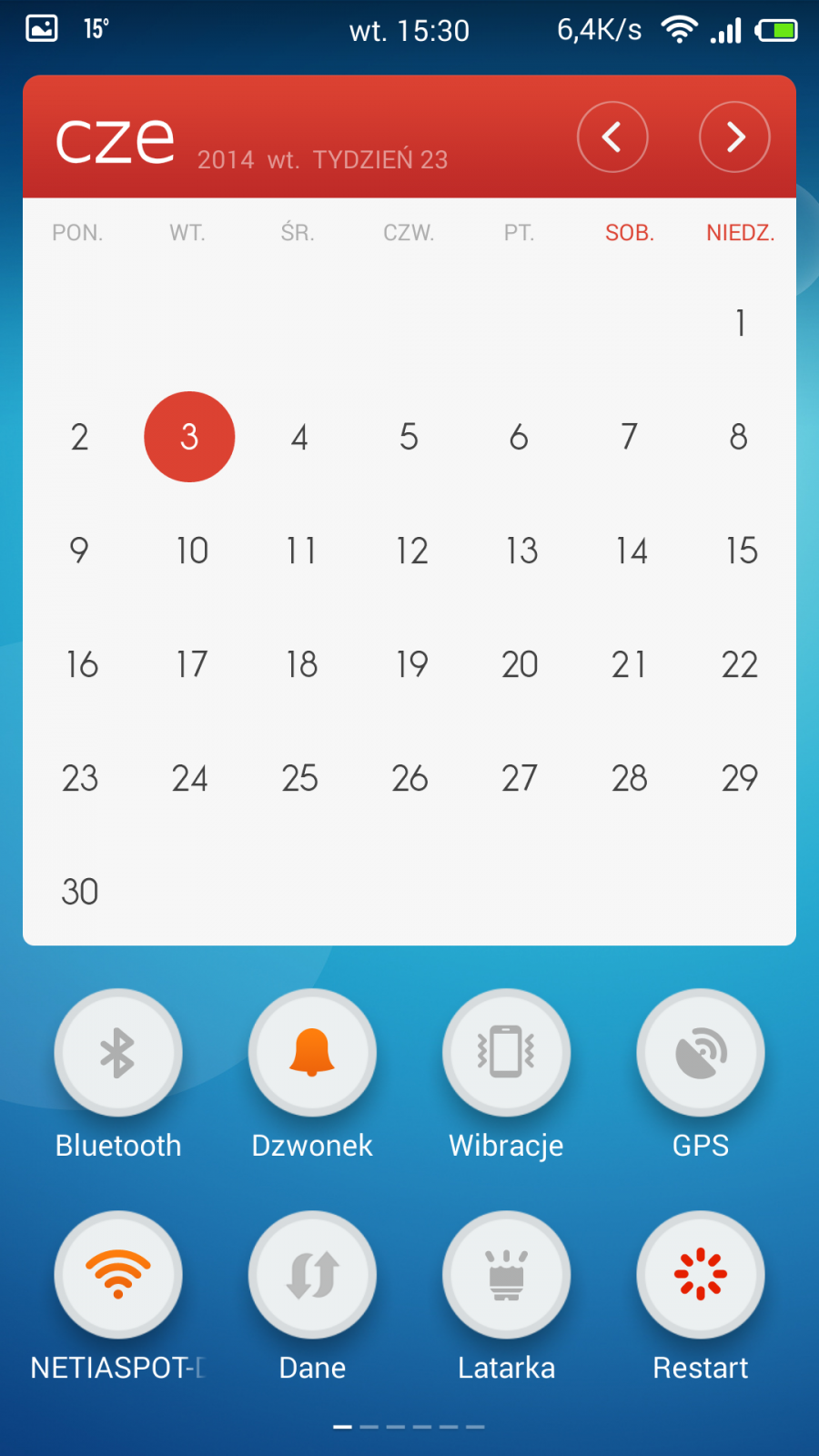Toggle NETIASPOT Wi-Fi connection
819x1456 pixels.
[118, 1274]
